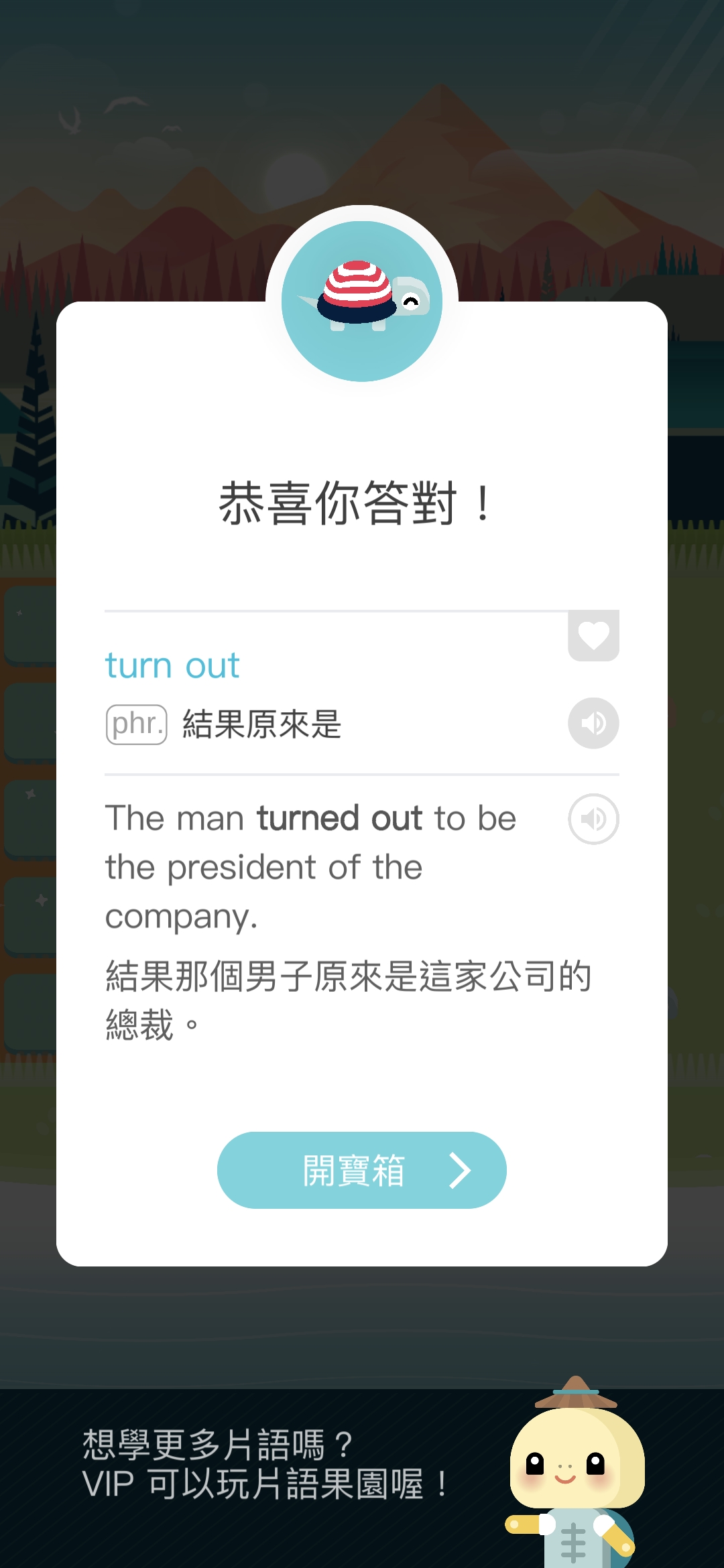The width and height of the screenshot is (724, 1568).
Task: Play pronunciation audio for "turn out"
Action: (x=593, y=723)
